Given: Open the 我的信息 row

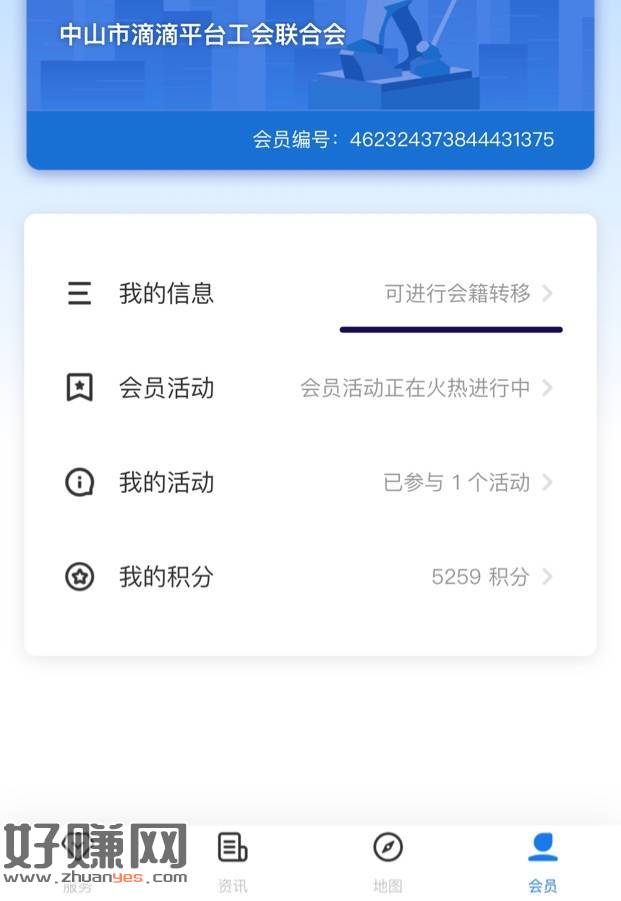Looking at the screenshot, I should point(310,293).
